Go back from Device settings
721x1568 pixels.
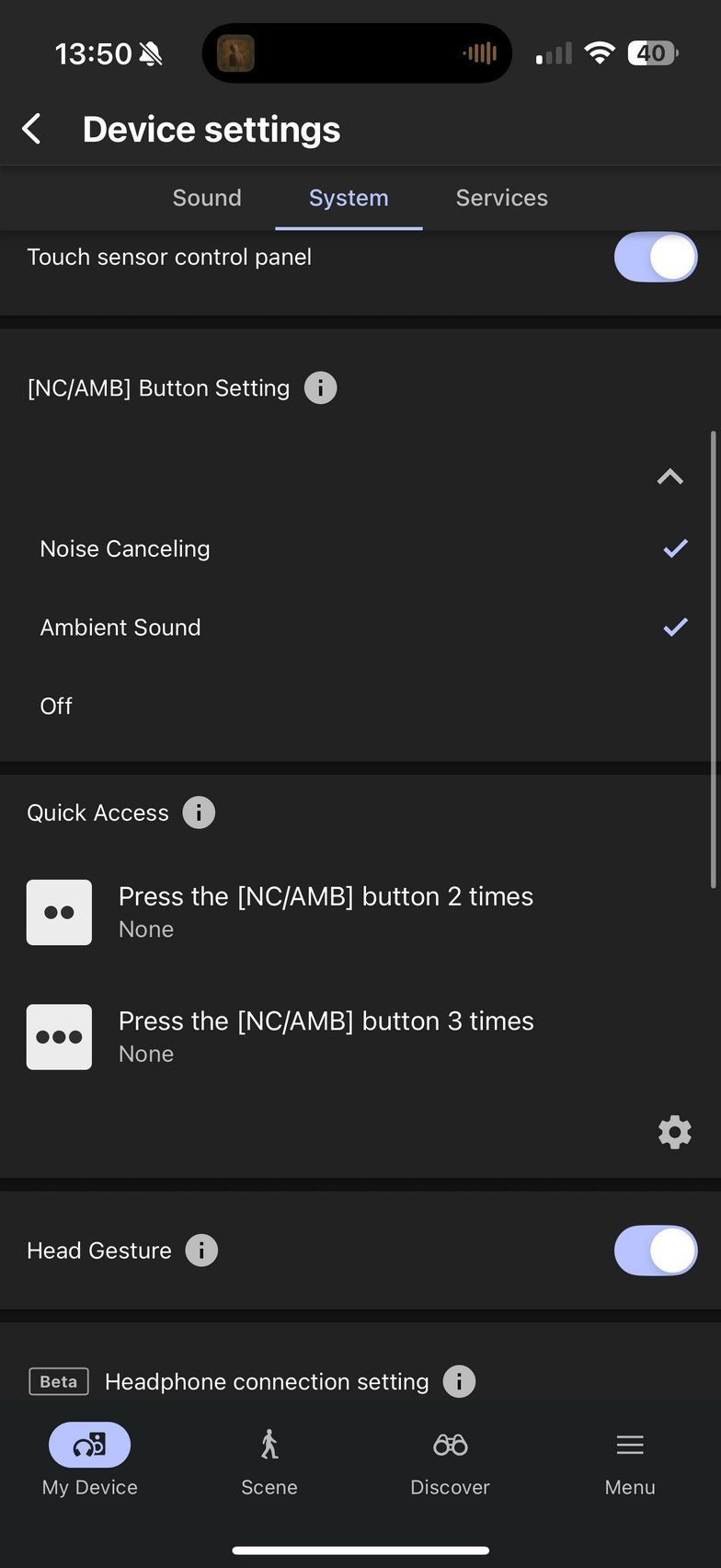(x=32, y=129)
